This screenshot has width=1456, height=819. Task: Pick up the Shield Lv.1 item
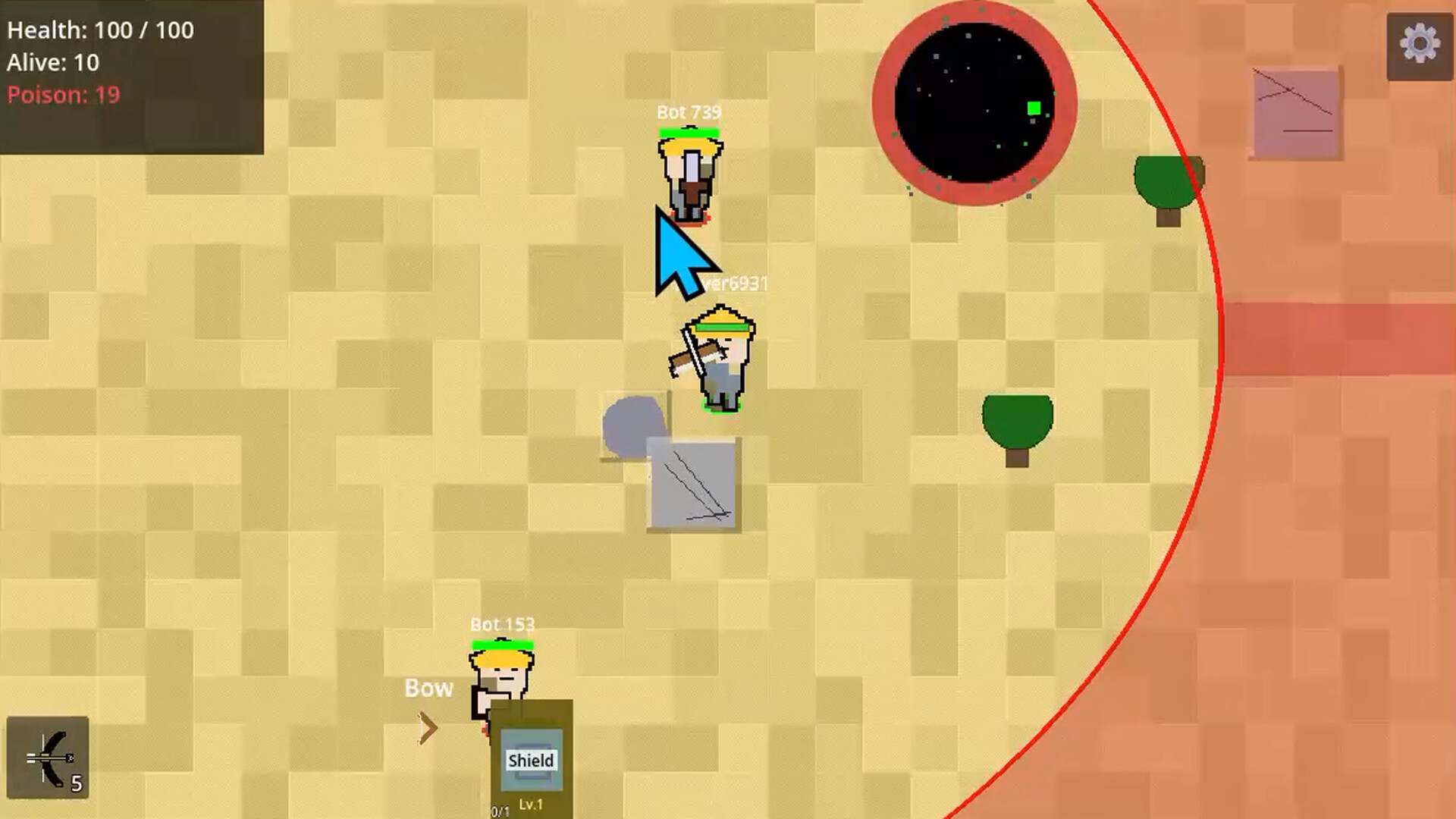(531, 761)
